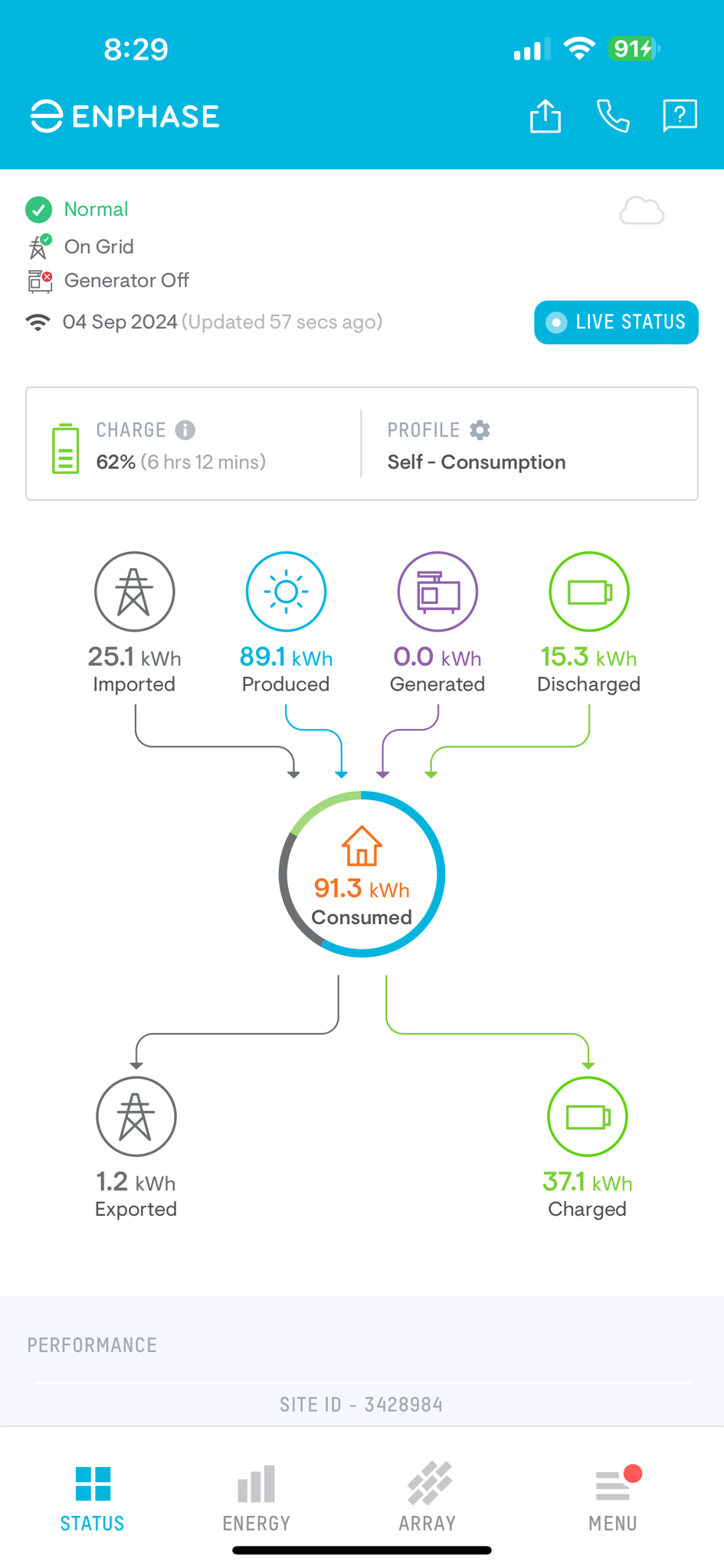Show battery charge info tooltip
The width and height of the screenshot is (724, 1568).
coord(185,430)
